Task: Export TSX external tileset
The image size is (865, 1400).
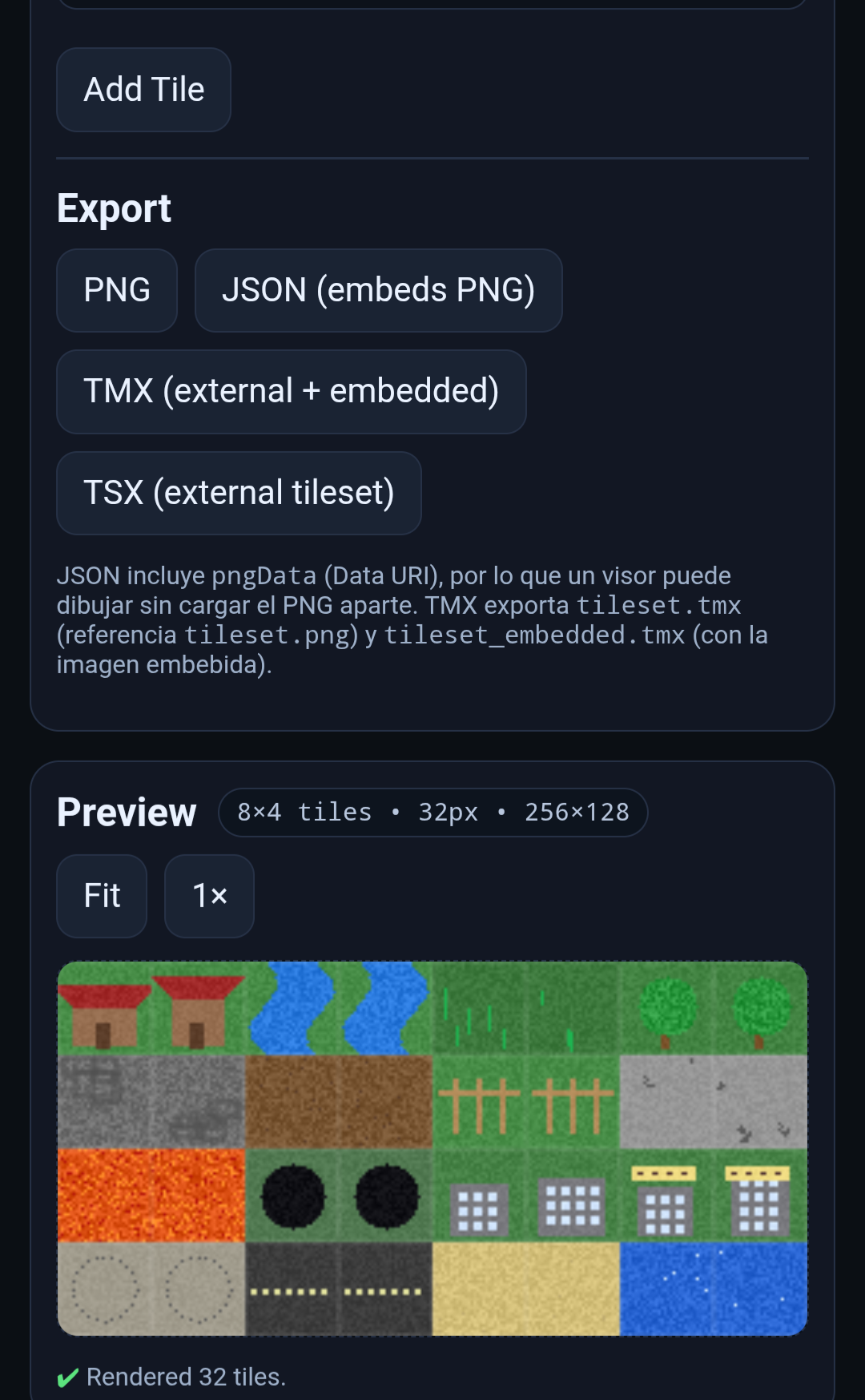Action: pyautogui.click(x=239, y=493)
